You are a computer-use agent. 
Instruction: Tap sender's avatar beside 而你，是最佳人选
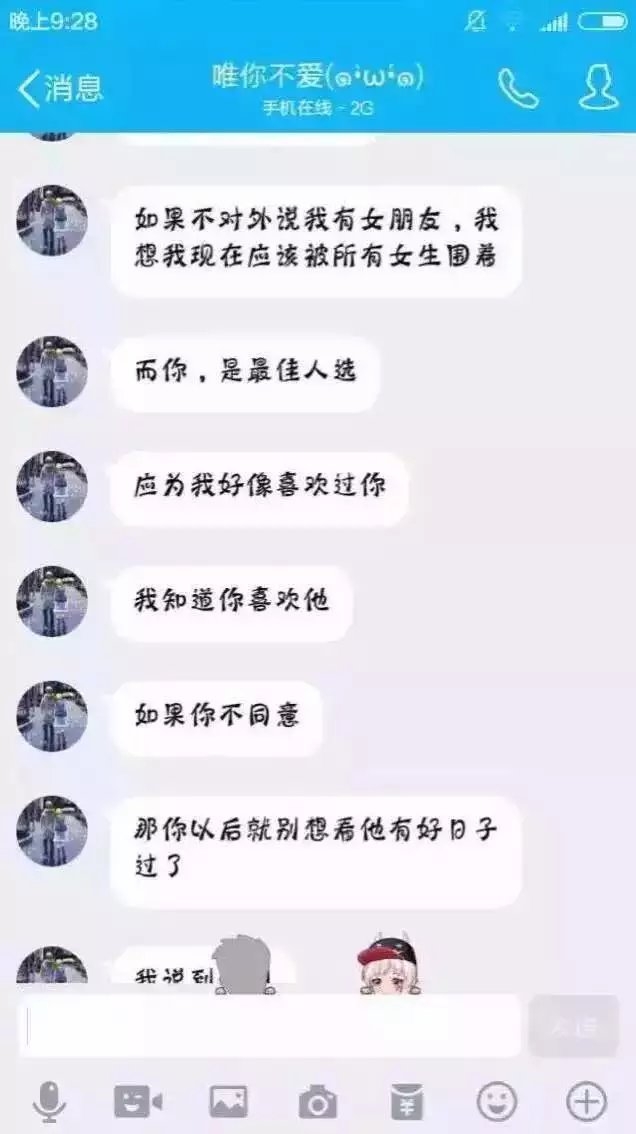tap(52, 371)
